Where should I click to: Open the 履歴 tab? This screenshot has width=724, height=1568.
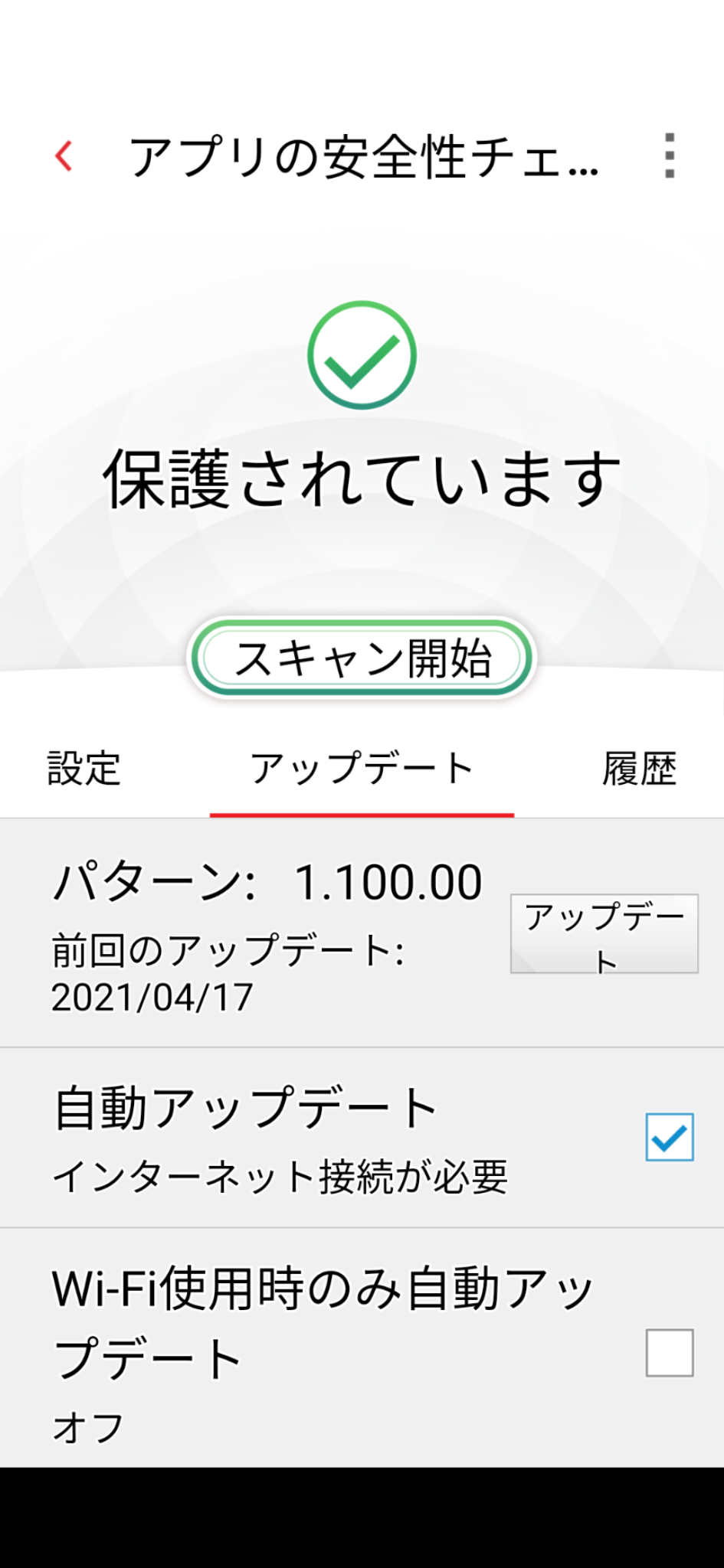click(639, 769)
